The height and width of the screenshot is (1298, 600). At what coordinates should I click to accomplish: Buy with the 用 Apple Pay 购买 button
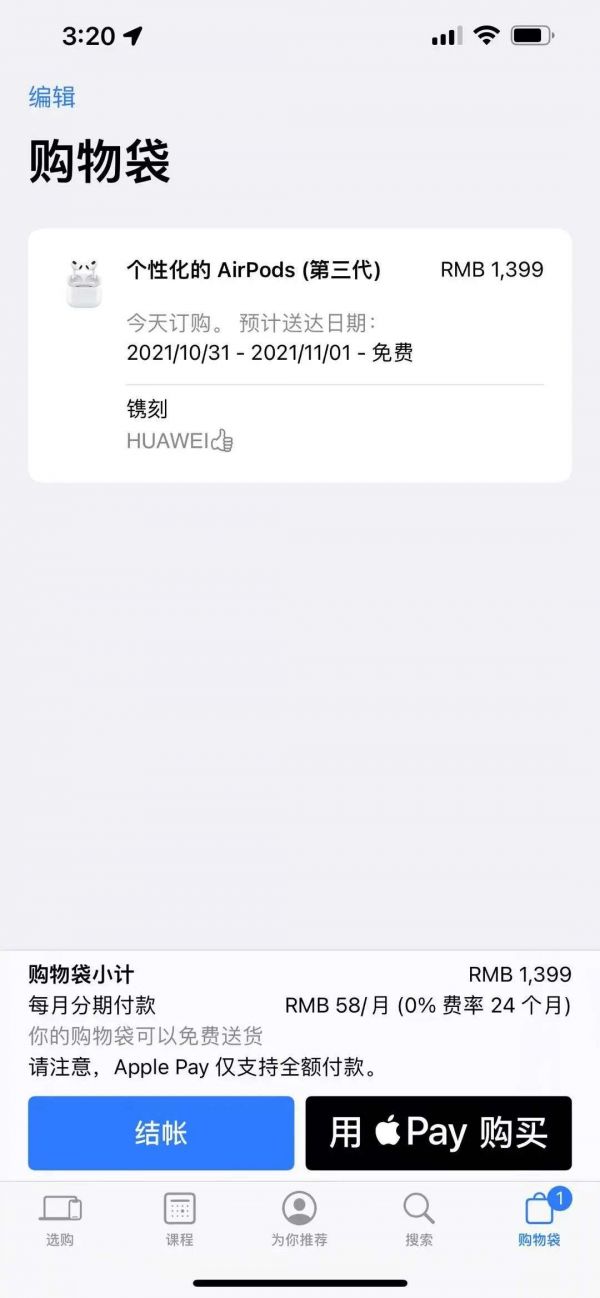pyautogui.click(x=438, y=1132)
